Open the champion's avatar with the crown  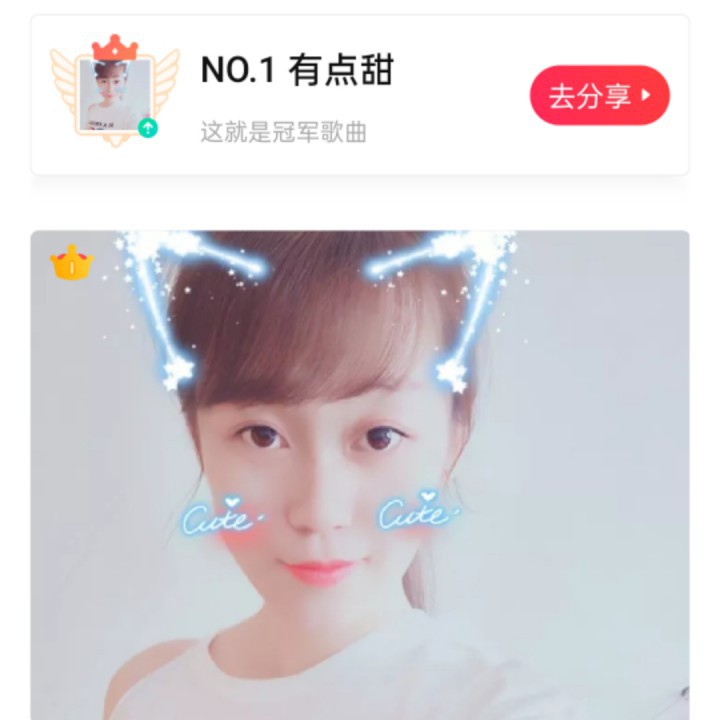[x=115, y=94]
